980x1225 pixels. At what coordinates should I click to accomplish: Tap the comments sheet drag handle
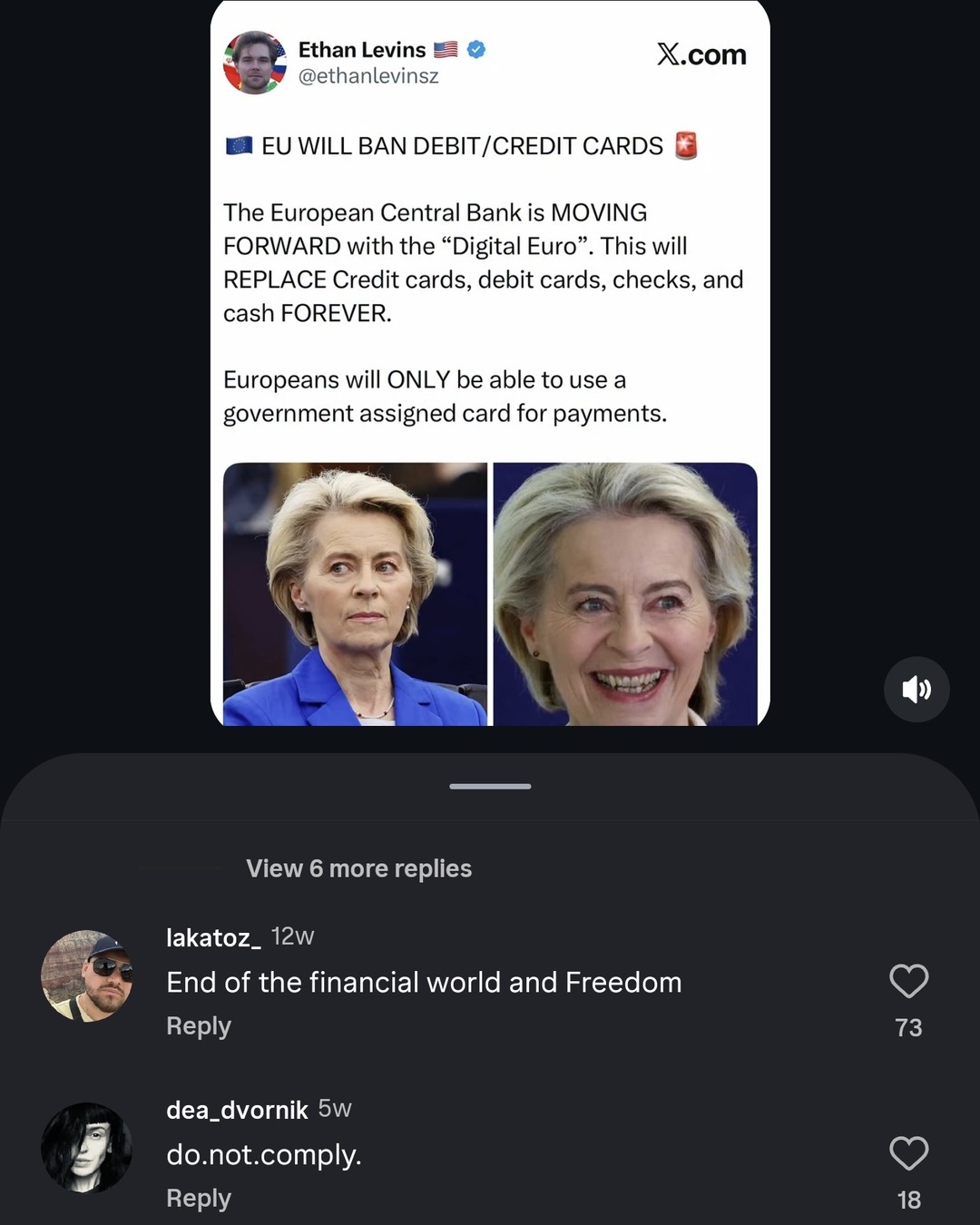coord(490,786)
